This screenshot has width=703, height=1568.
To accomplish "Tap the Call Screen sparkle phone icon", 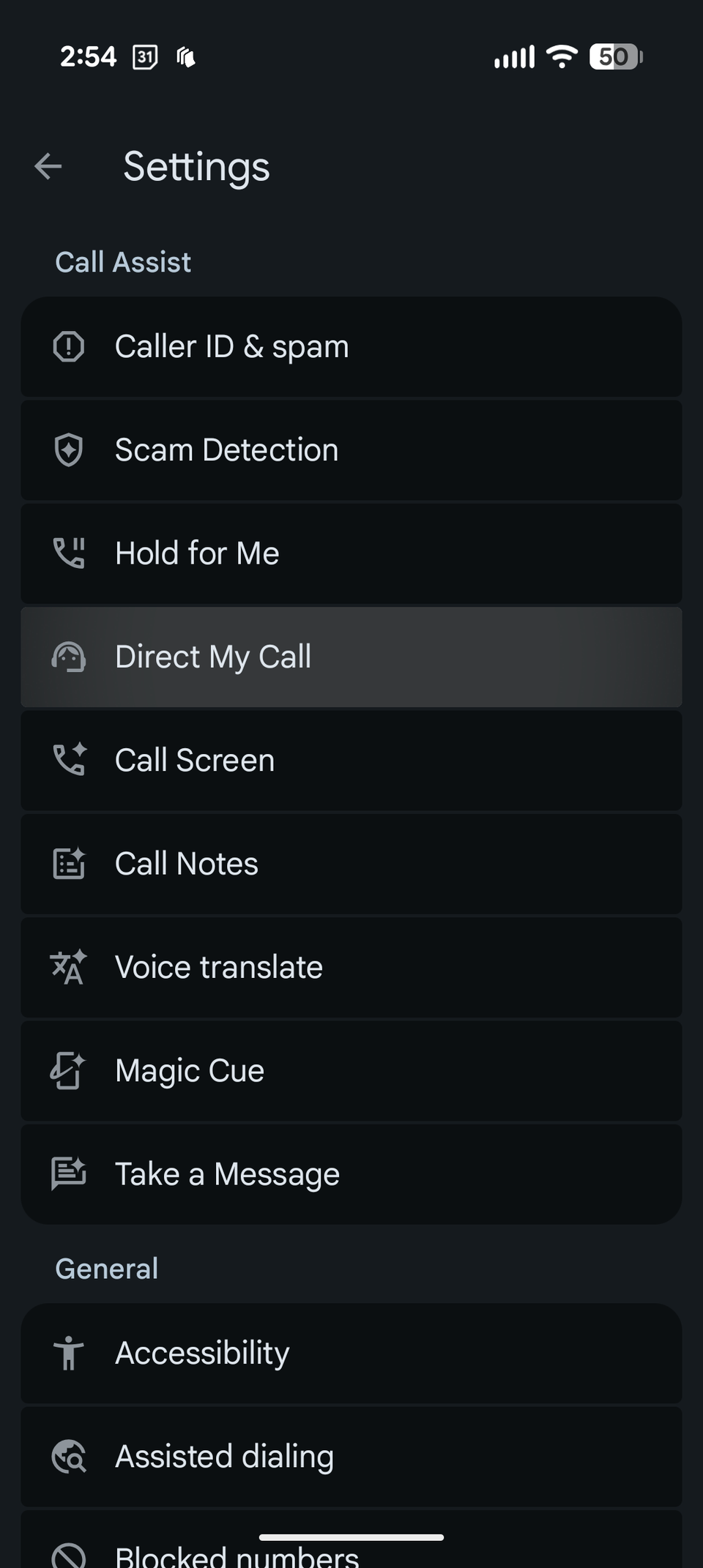I will pyautogui.click(x=68, y=761).
